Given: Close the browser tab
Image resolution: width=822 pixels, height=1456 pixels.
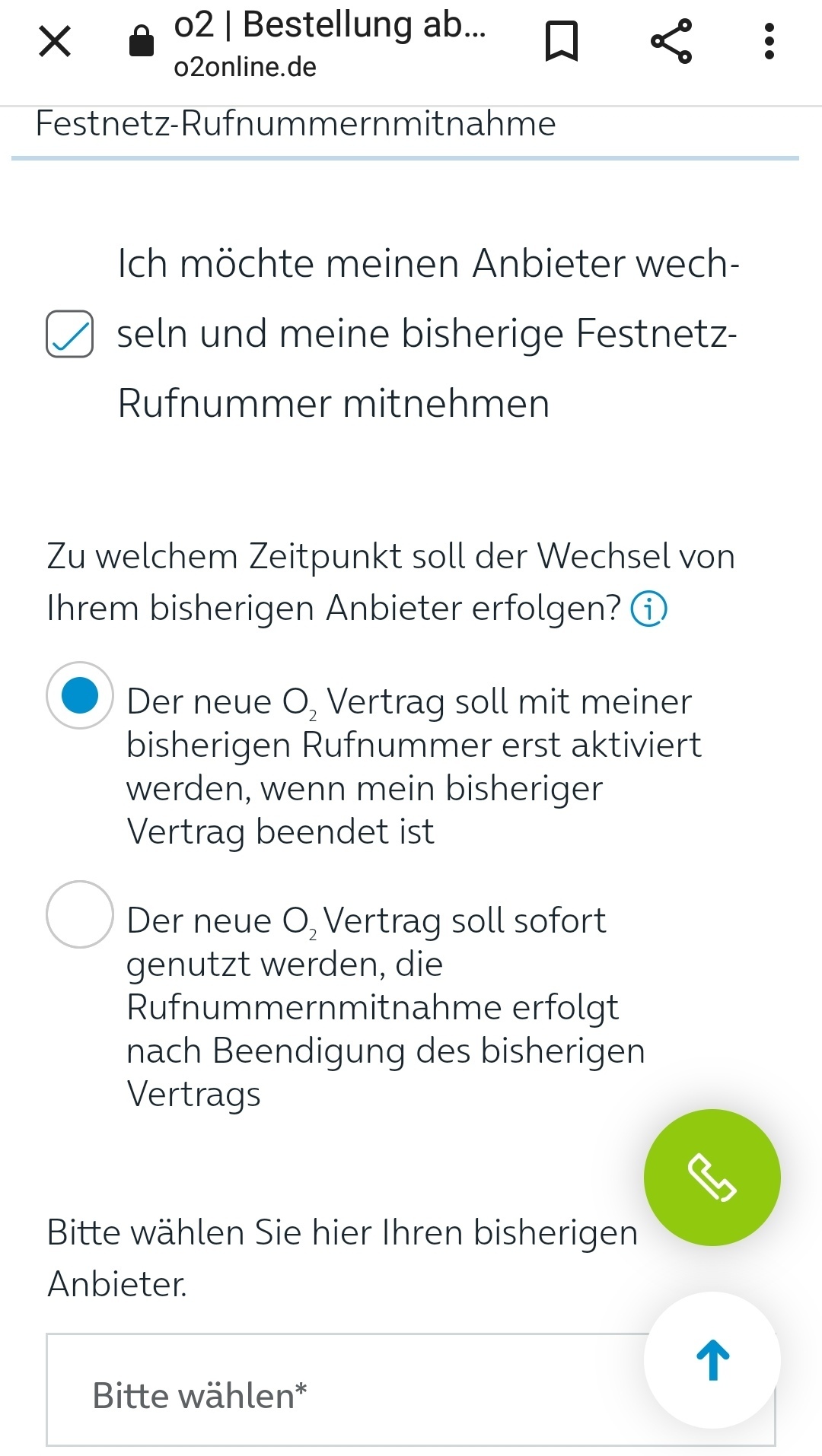Looking at the screenshot, I should [55, 41].
